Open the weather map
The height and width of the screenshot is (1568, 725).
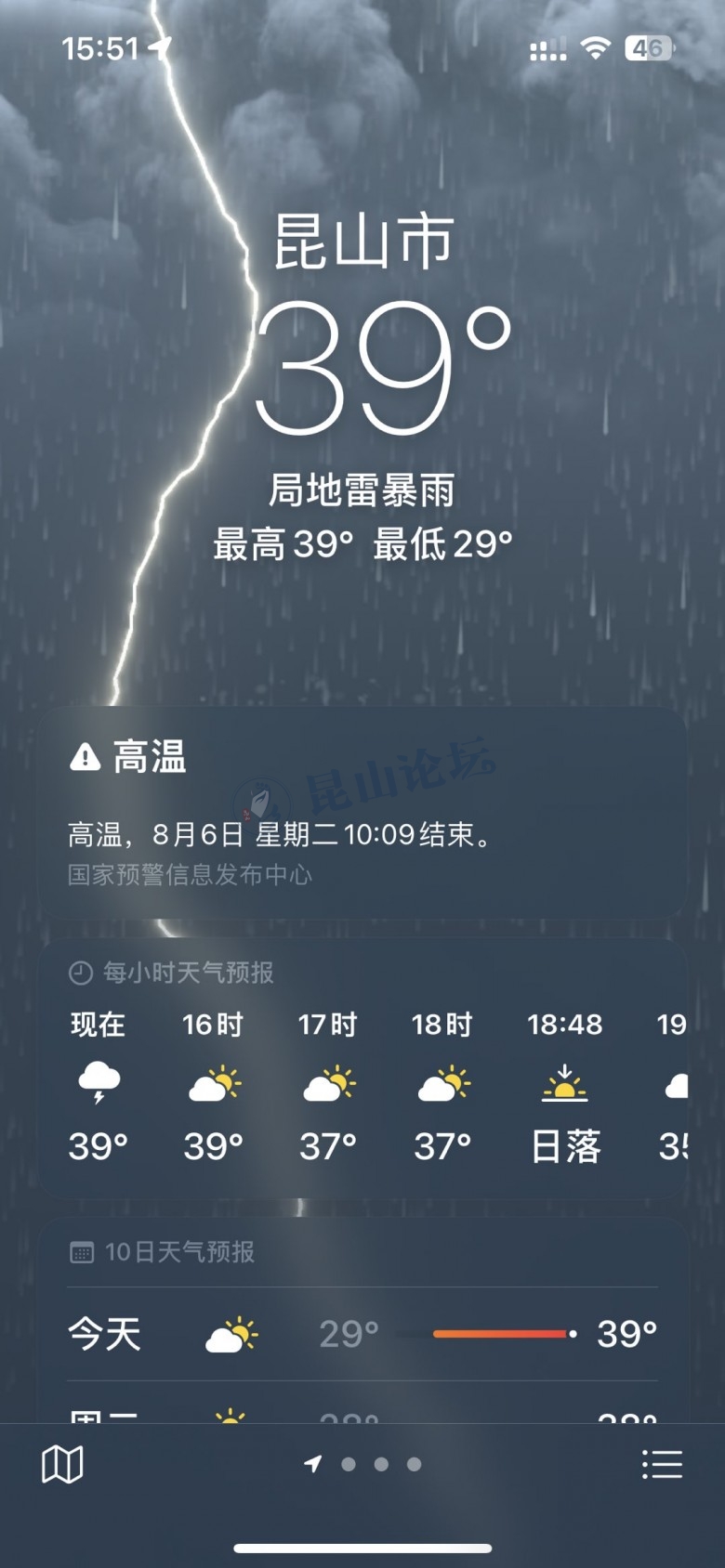[x=62, y=1465]
